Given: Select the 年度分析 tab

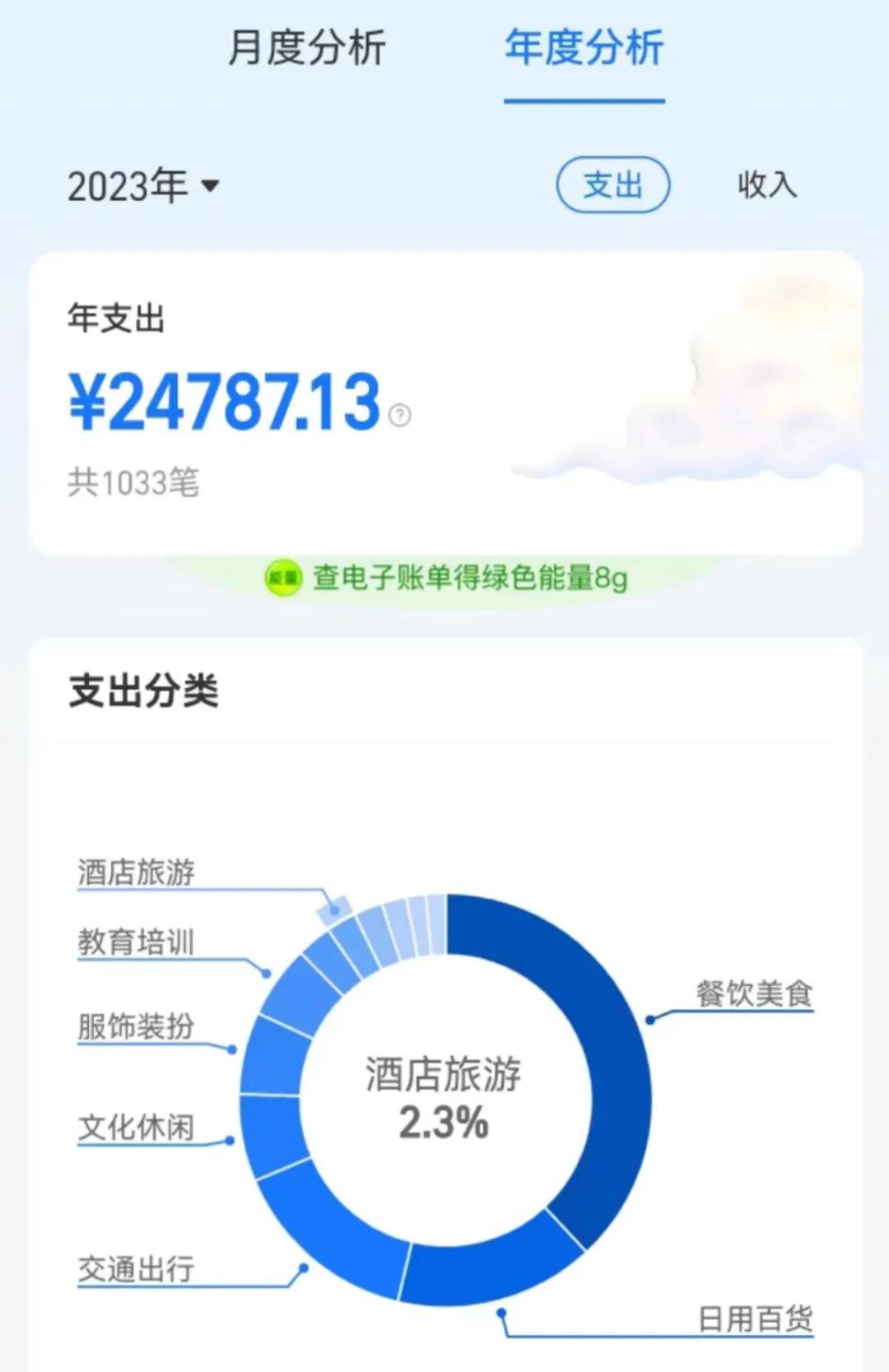Looking at the screenshot, I should coord(584,48).
